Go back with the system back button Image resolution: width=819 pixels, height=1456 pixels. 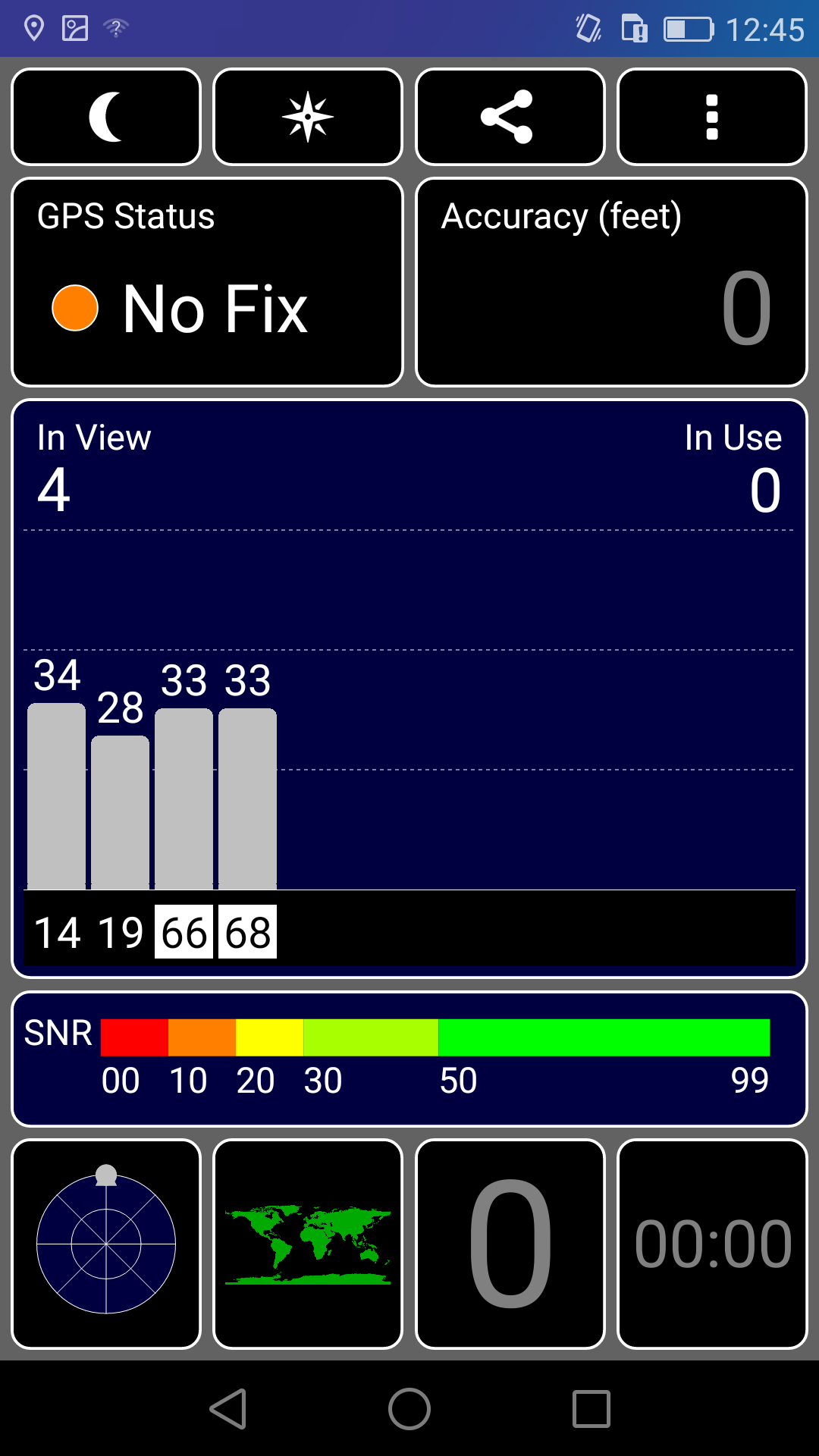click(227, 1409)
